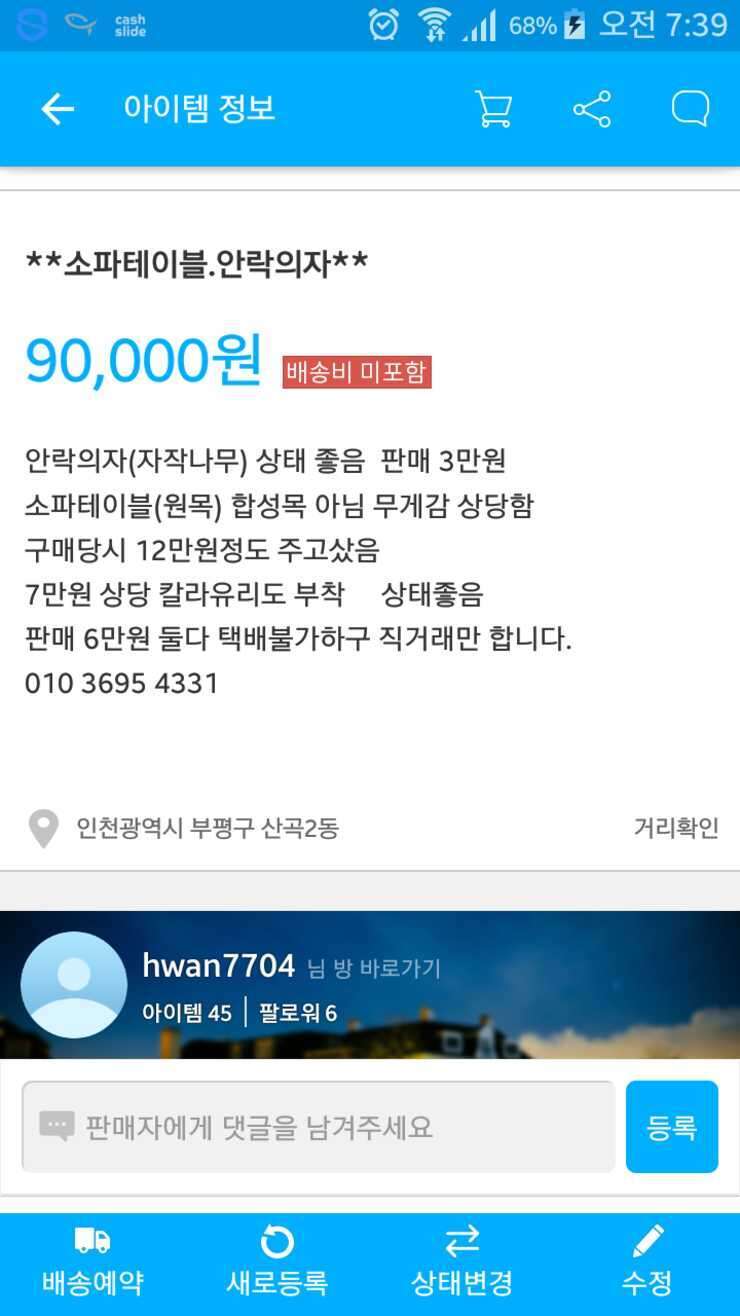The width and height of the screenshot is (740, 1316).
Task: Open the seller profile picture
Action: click(74, 984)
